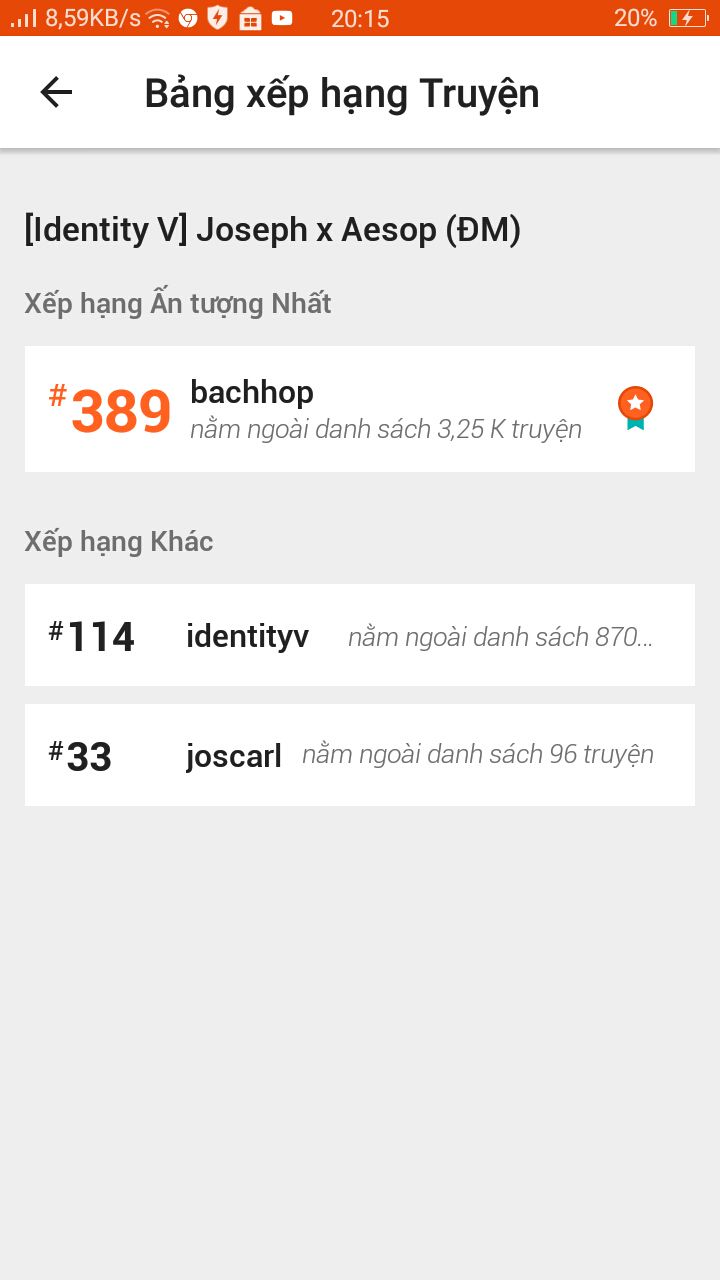Open the #389 bachhop ranking
Screen dimensions: 720x1280
click(x=359, y=409)
